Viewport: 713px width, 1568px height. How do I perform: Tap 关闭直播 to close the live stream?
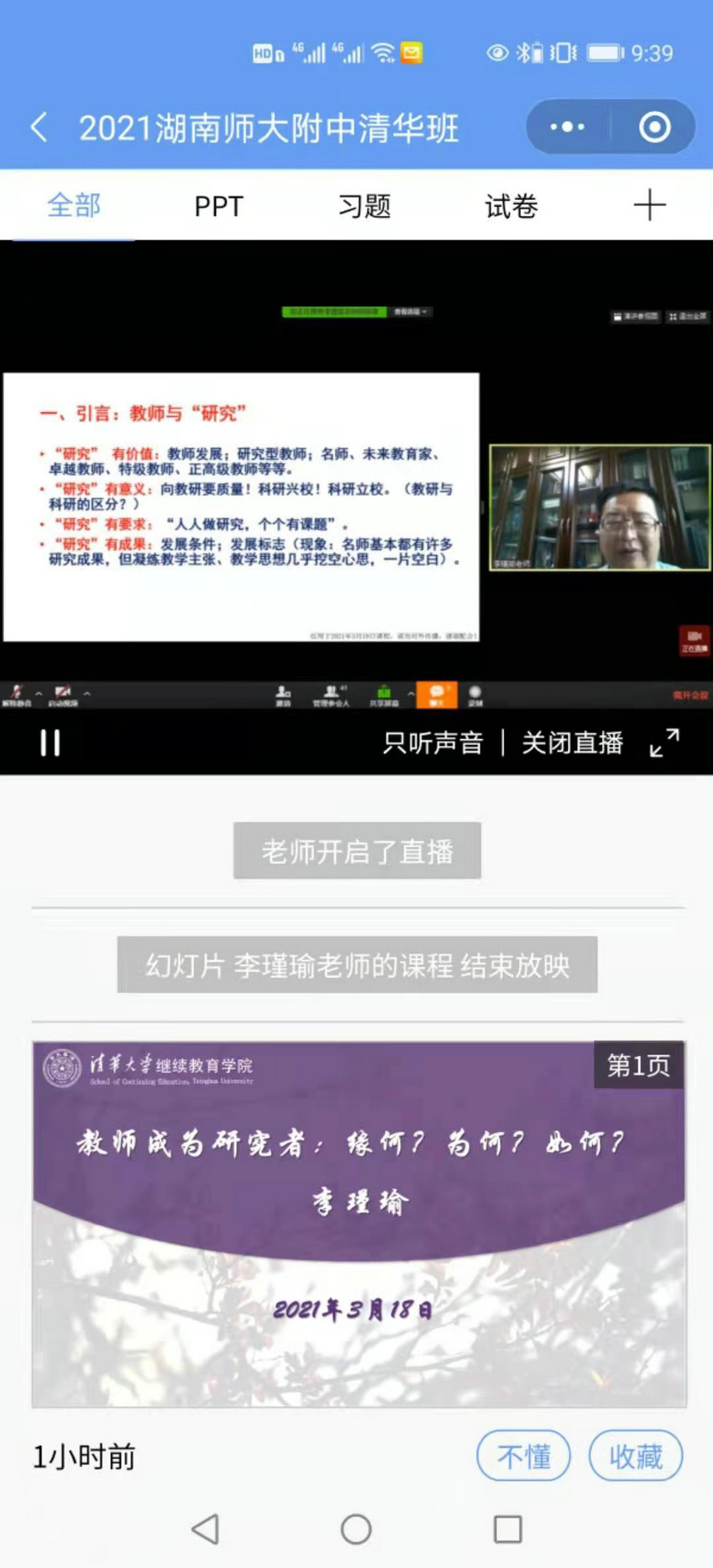coord(572,743)
